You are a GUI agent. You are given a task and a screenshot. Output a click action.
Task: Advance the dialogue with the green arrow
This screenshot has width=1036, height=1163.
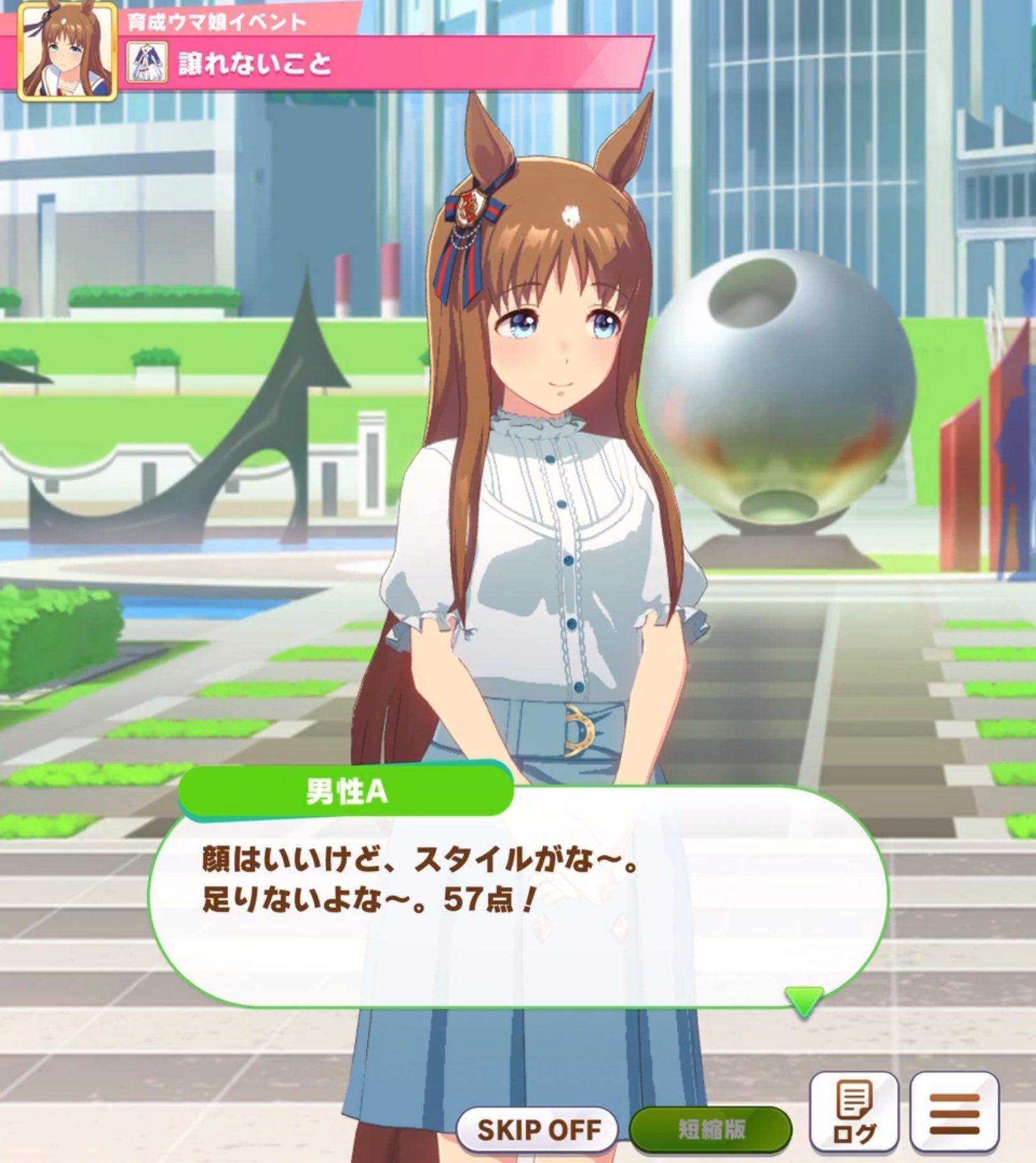pos(804,999)
